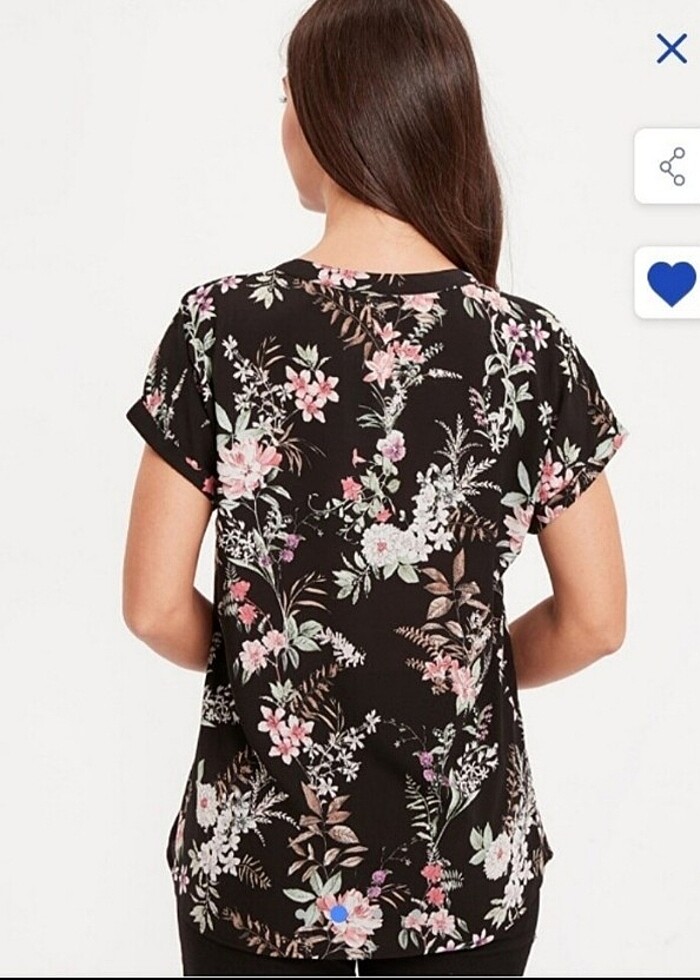700x980 pixels.
Task: Share this floral blouse product
Action: tap(672, 166)
